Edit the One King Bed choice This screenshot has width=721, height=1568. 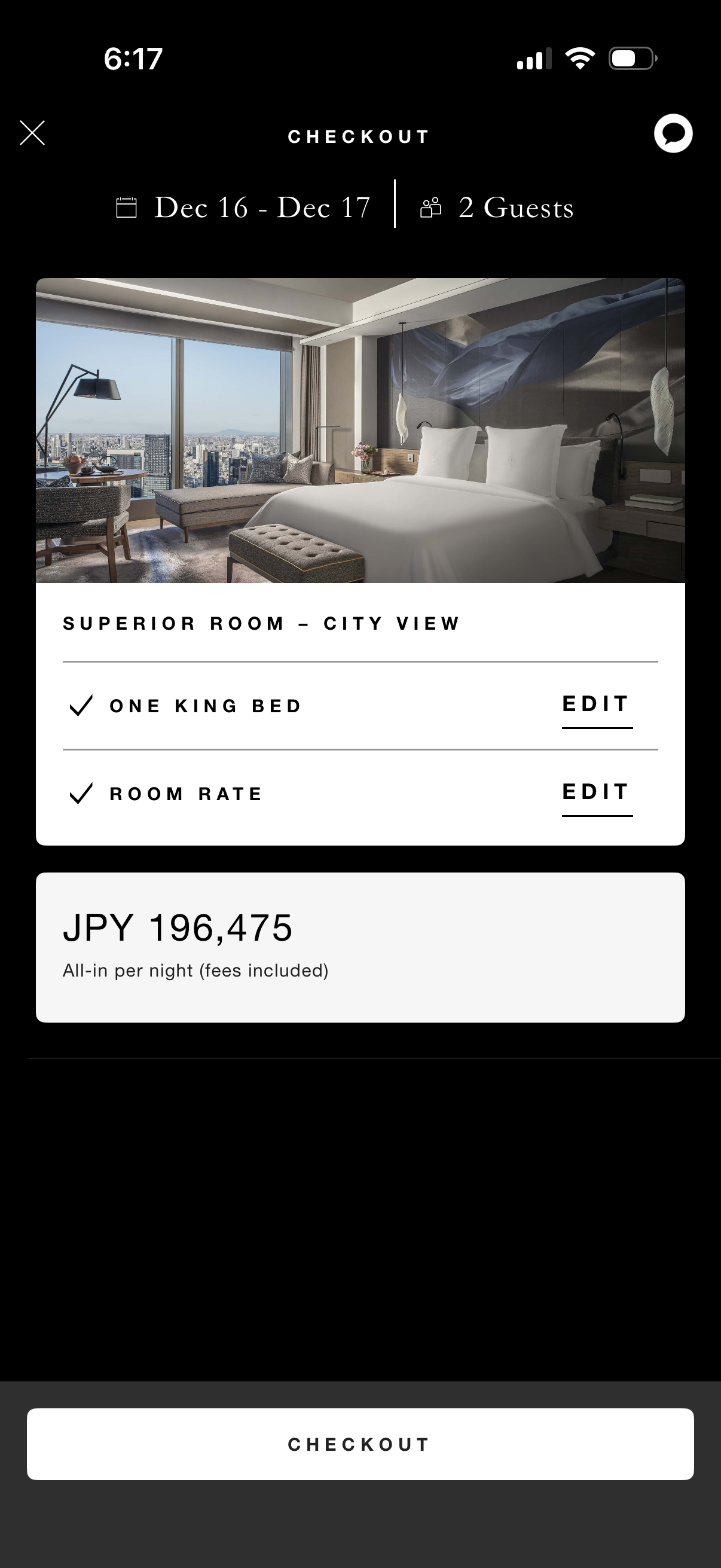(x=595, y=704)
